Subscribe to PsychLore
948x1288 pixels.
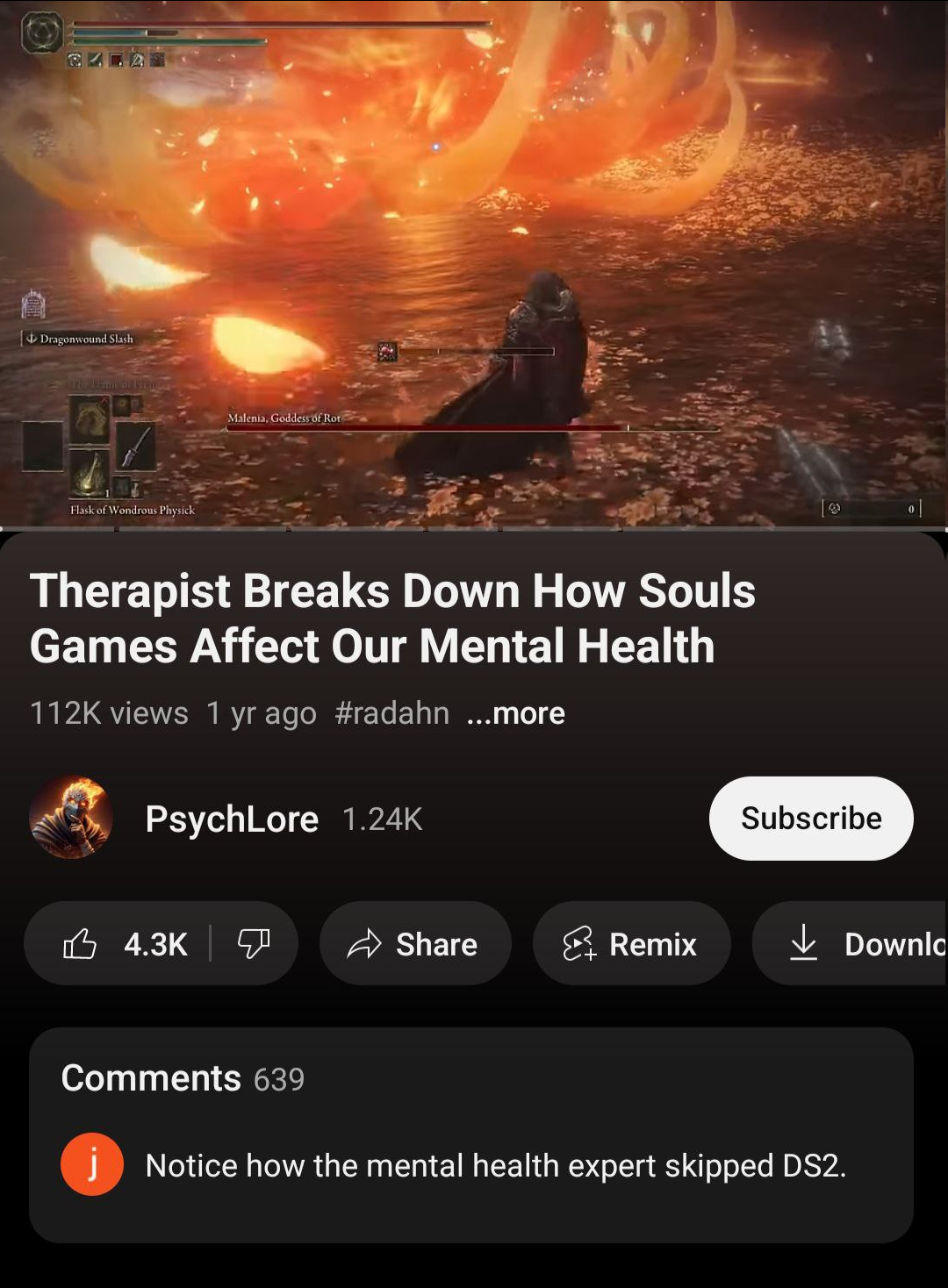[810, 818]
